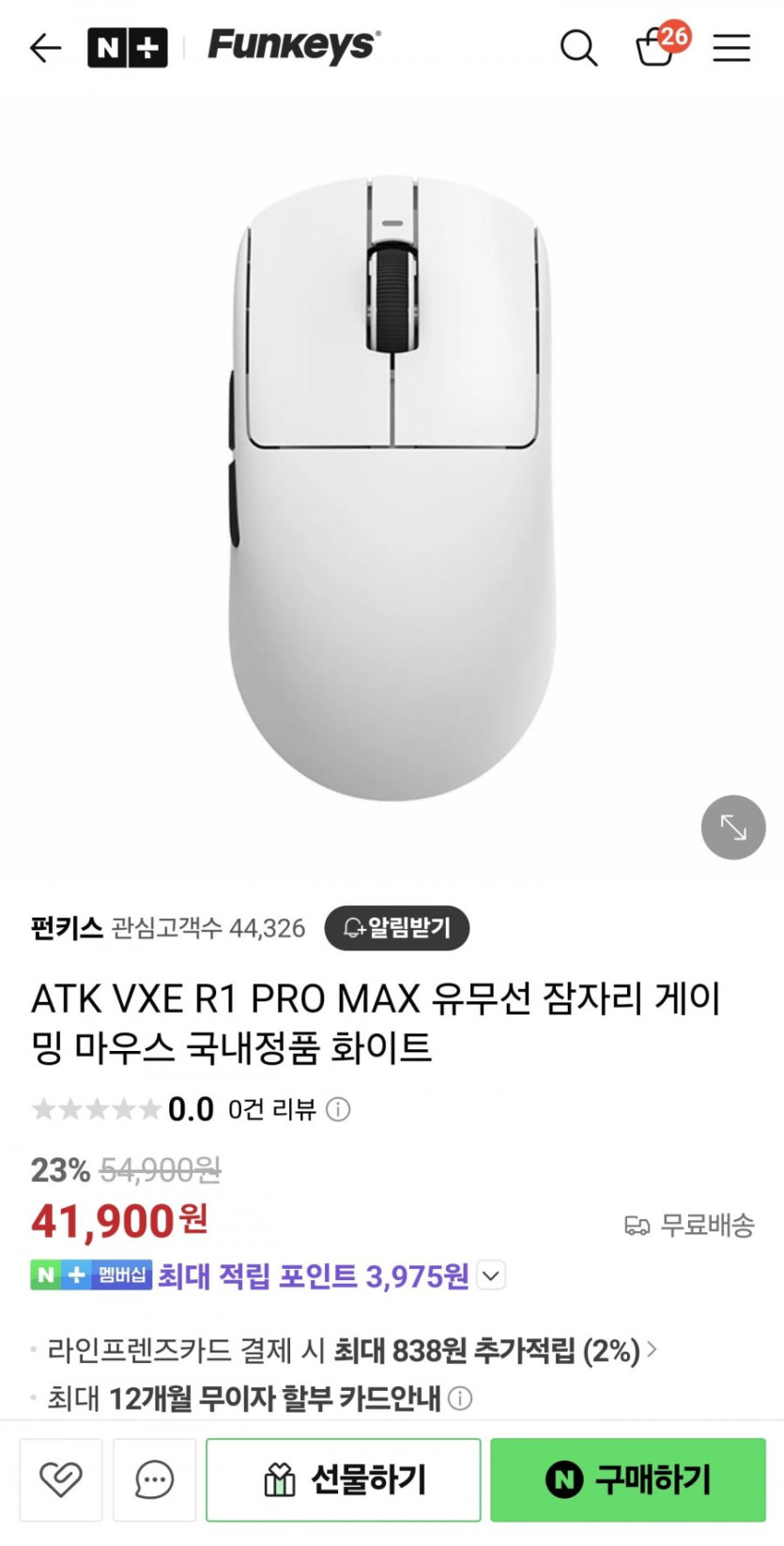
Task: Open the 0건 리뷰 info icon
Action: pyautogui.click(x=338, y=1109)
